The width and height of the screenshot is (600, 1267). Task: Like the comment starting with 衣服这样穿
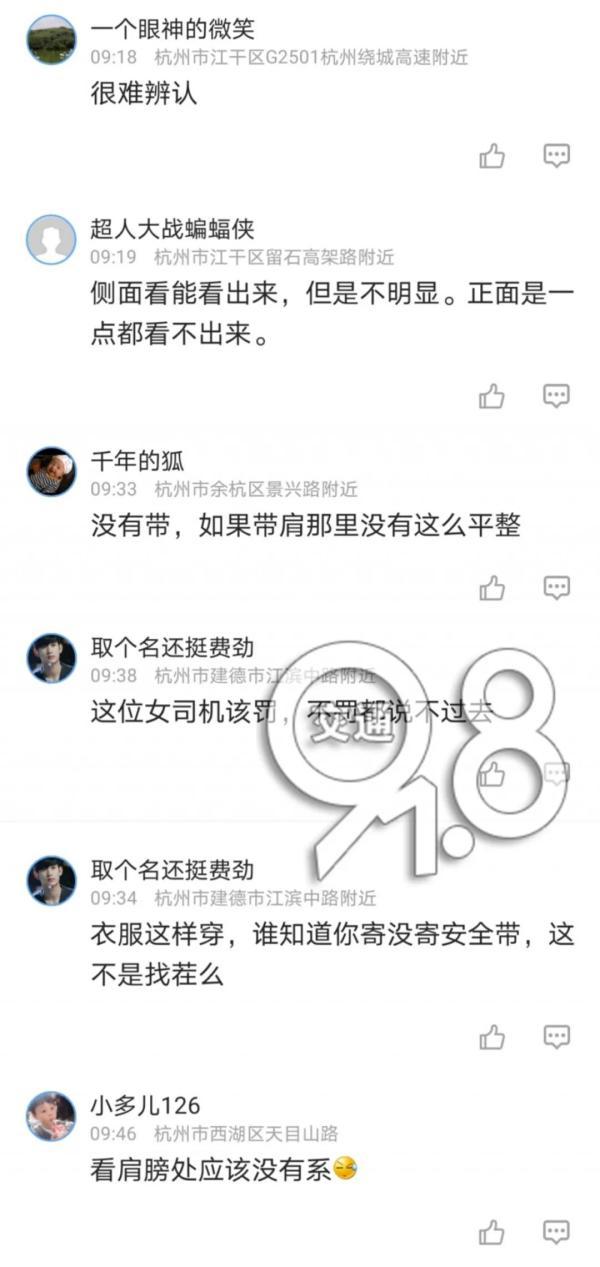pyautogui.click(x=492, y=1037)
